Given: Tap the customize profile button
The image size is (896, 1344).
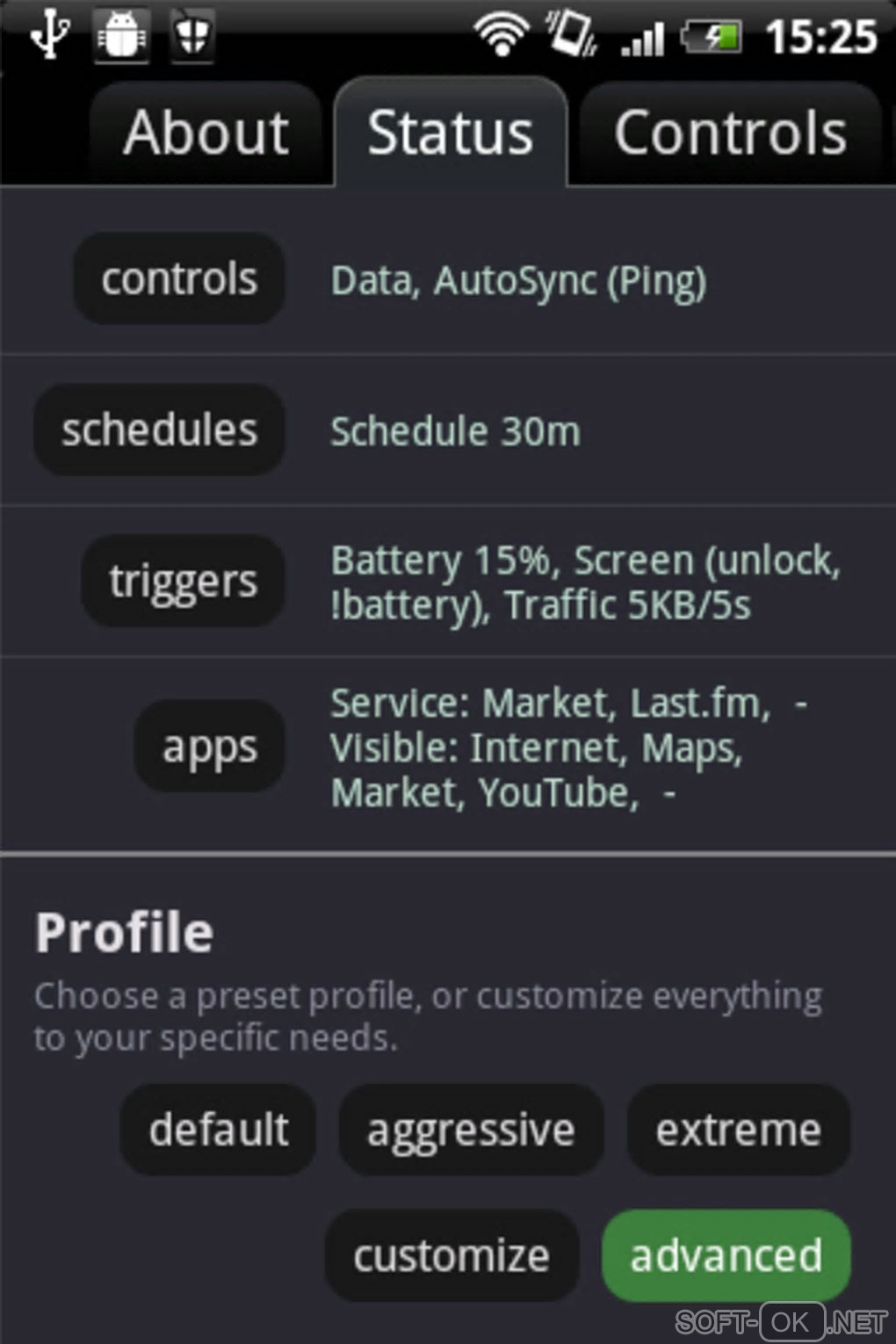Looking at the screenshot, I should (x=452, y=1255).
